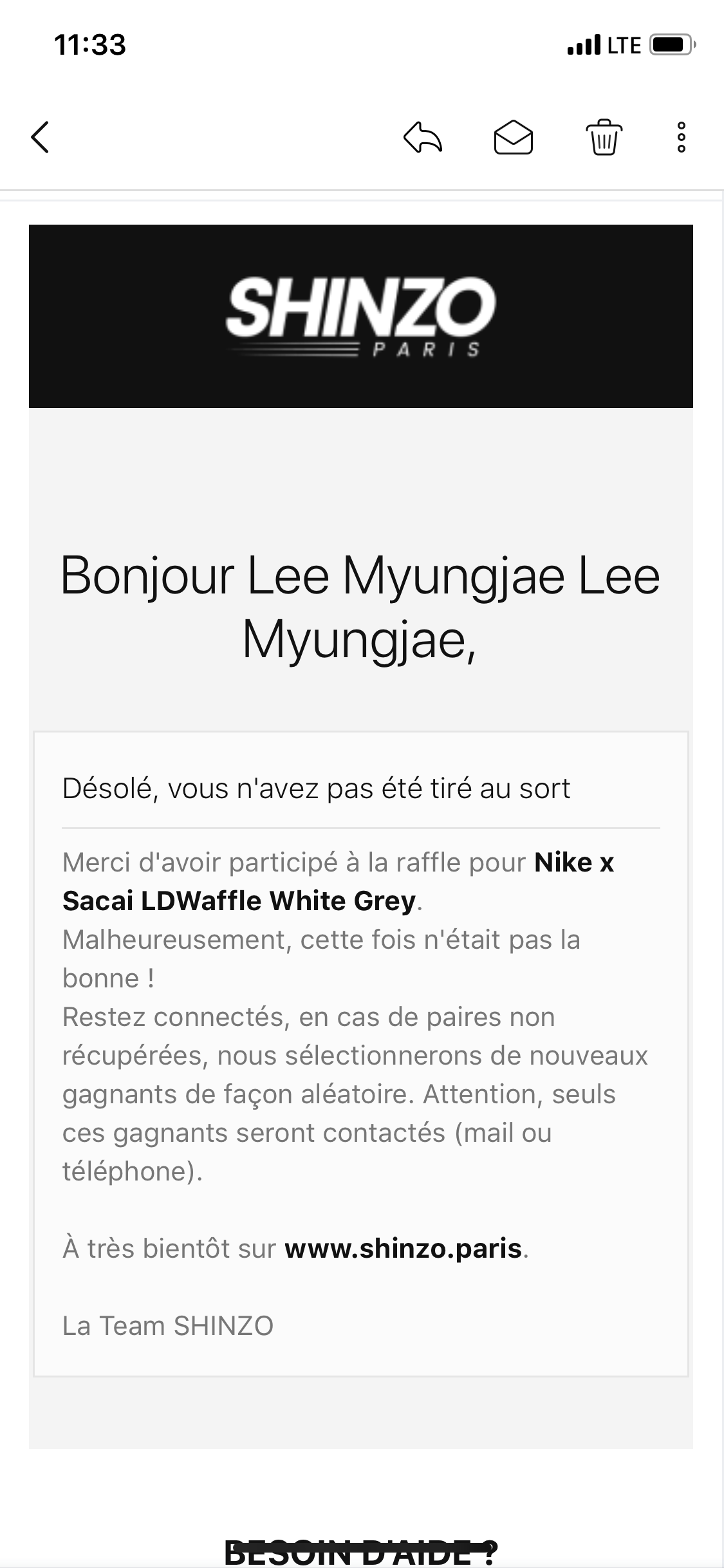This screenshot has height=1568, width=724.
Task: Go back to the inbox
Action: [x=40, y=137]
